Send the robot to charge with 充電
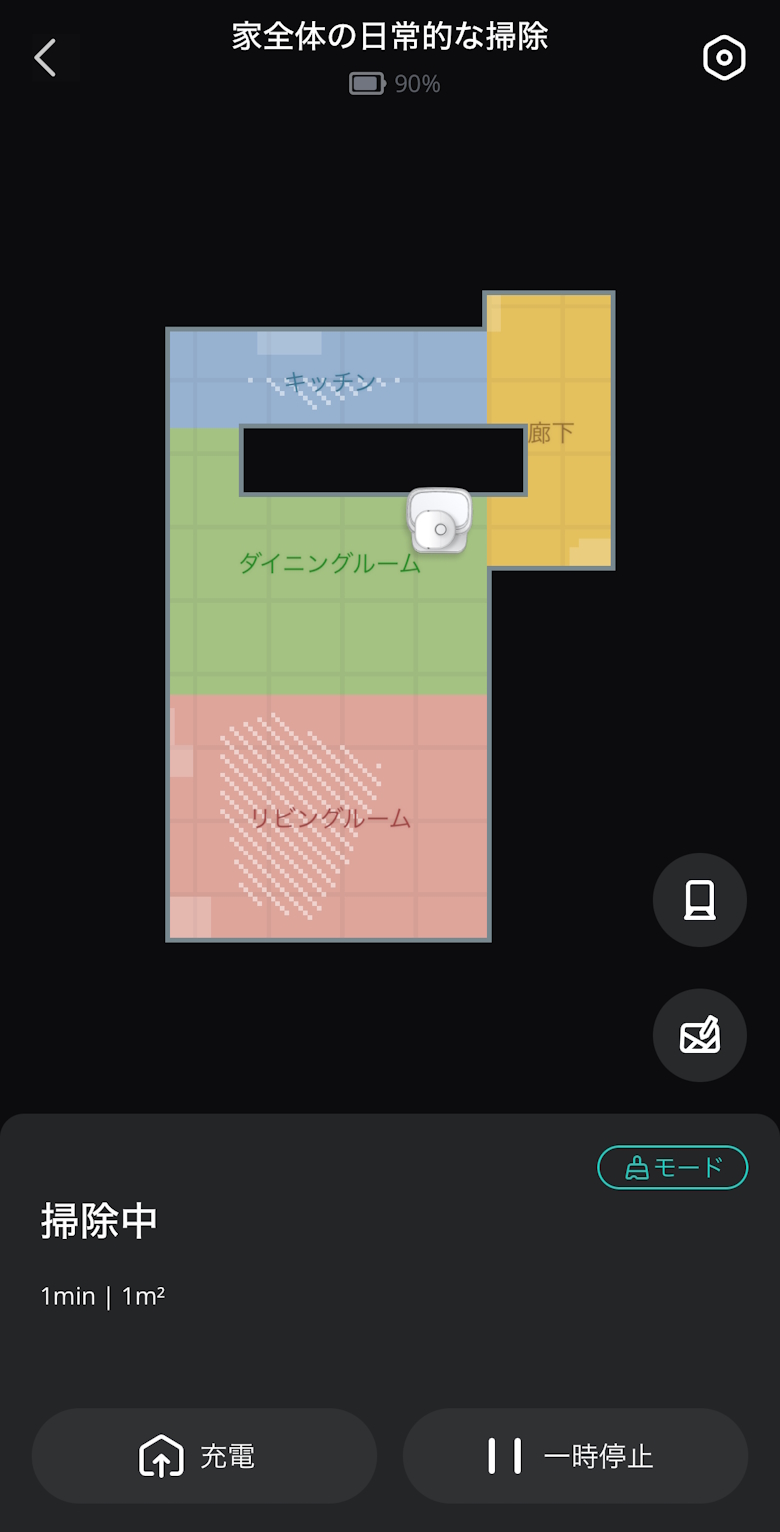 point(204,1456)
